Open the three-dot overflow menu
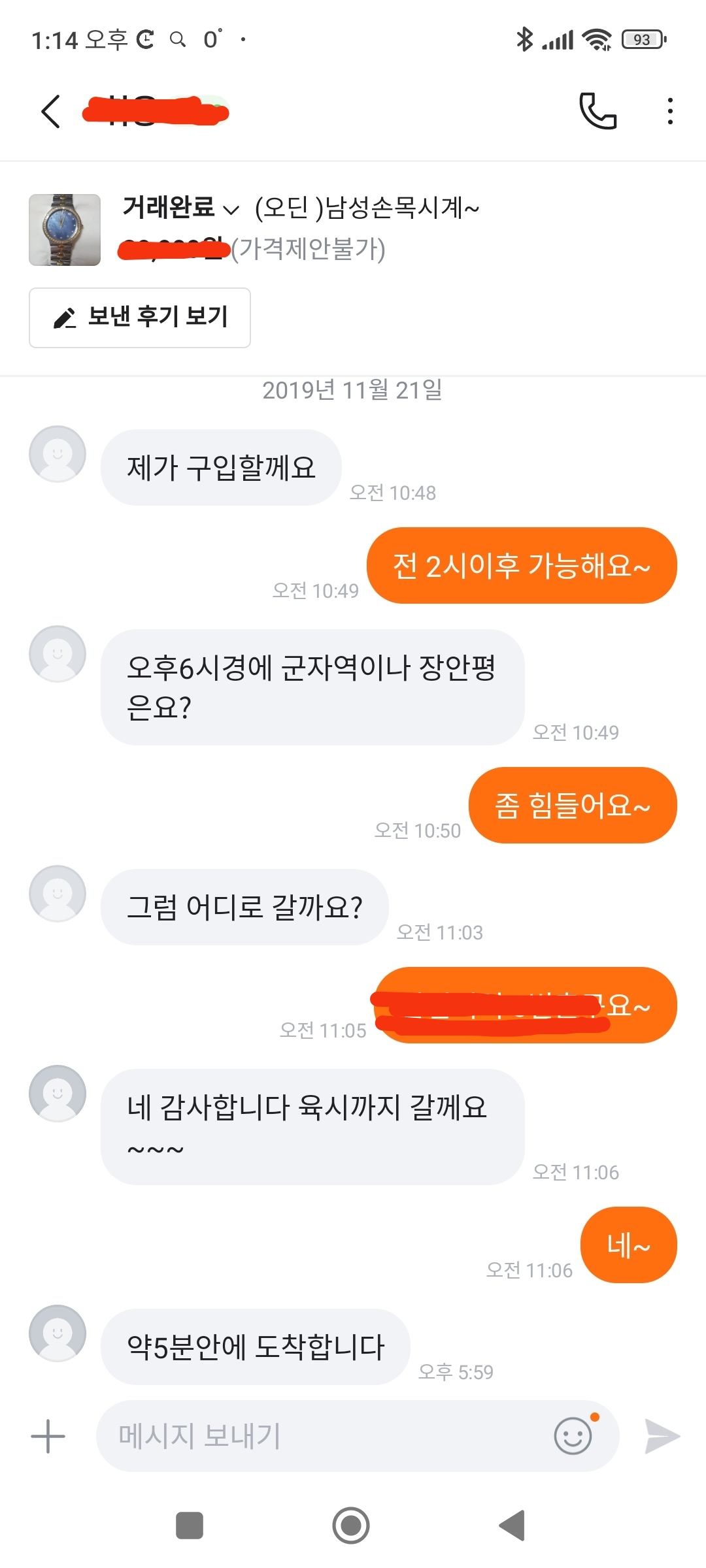 [x=669, y=112]
